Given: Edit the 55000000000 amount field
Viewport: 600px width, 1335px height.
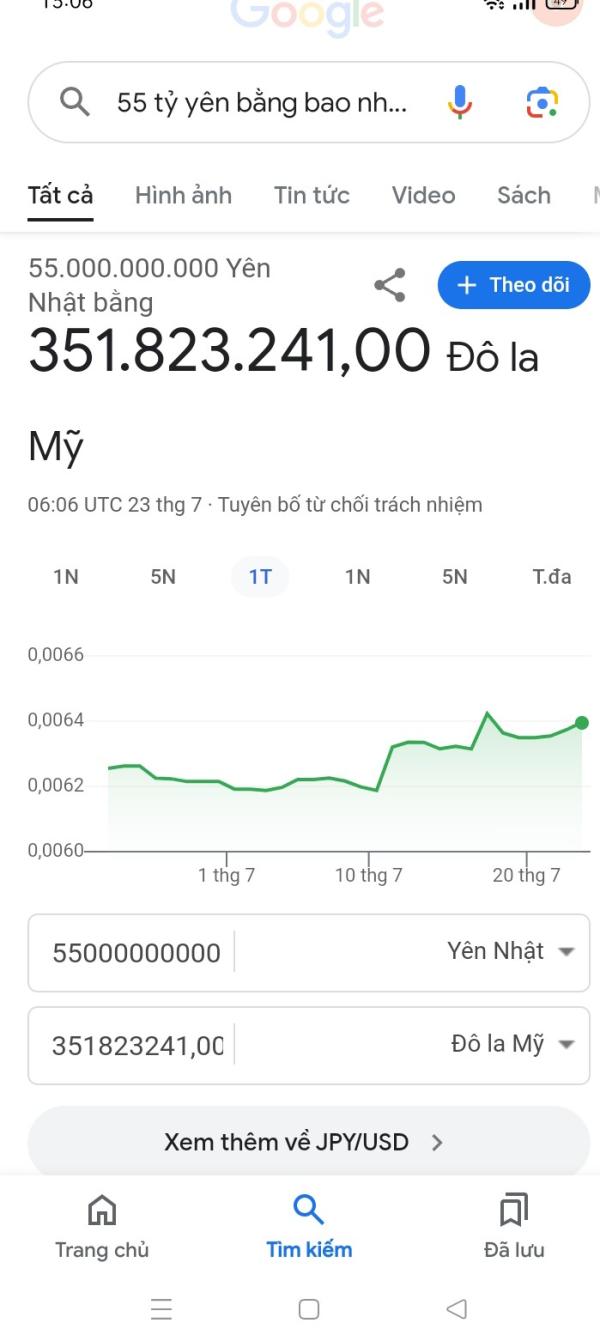Looking at the screenshot, I should tap(137, 953).
